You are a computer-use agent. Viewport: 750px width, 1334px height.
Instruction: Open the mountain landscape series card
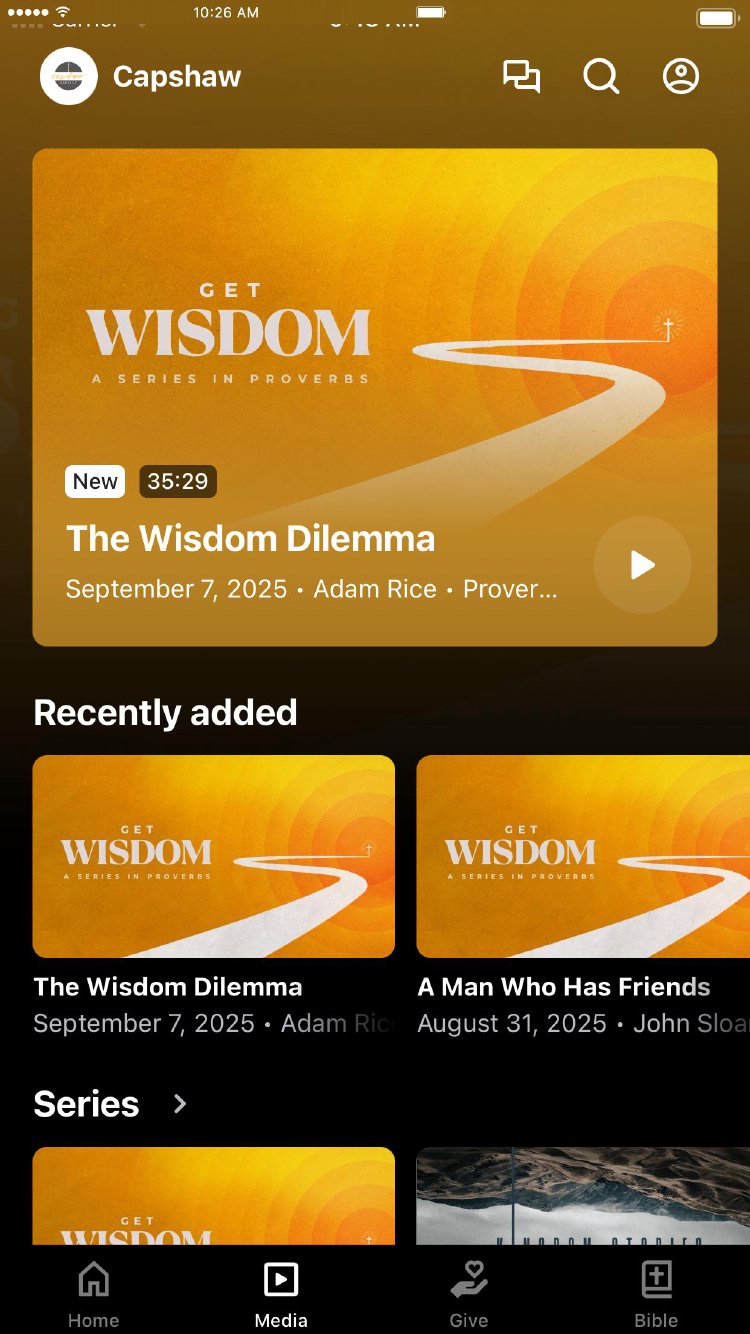(x=582, y=1196)
